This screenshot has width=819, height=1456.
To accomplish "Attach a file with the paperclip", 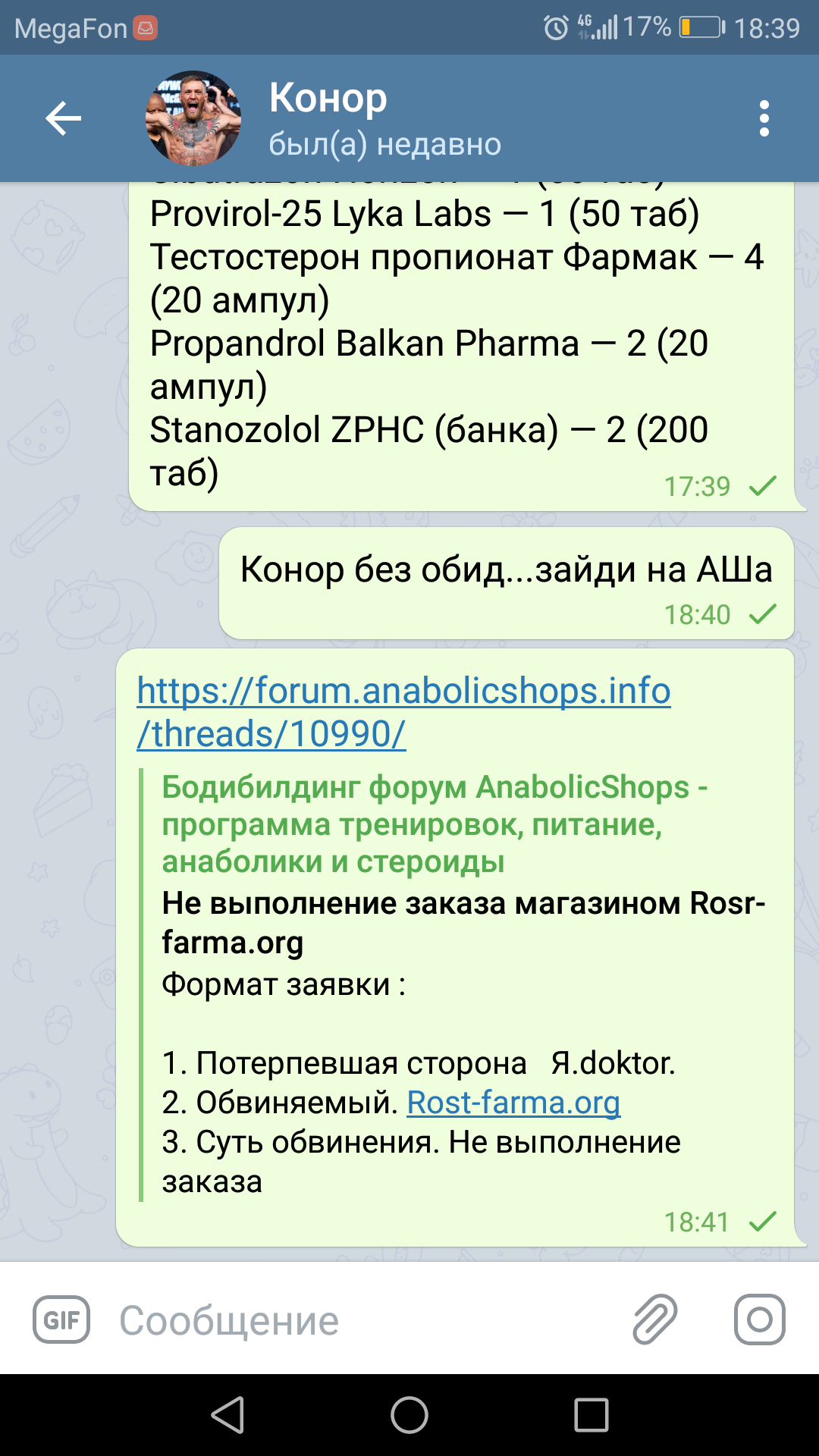I will [x=654, y=1319].
